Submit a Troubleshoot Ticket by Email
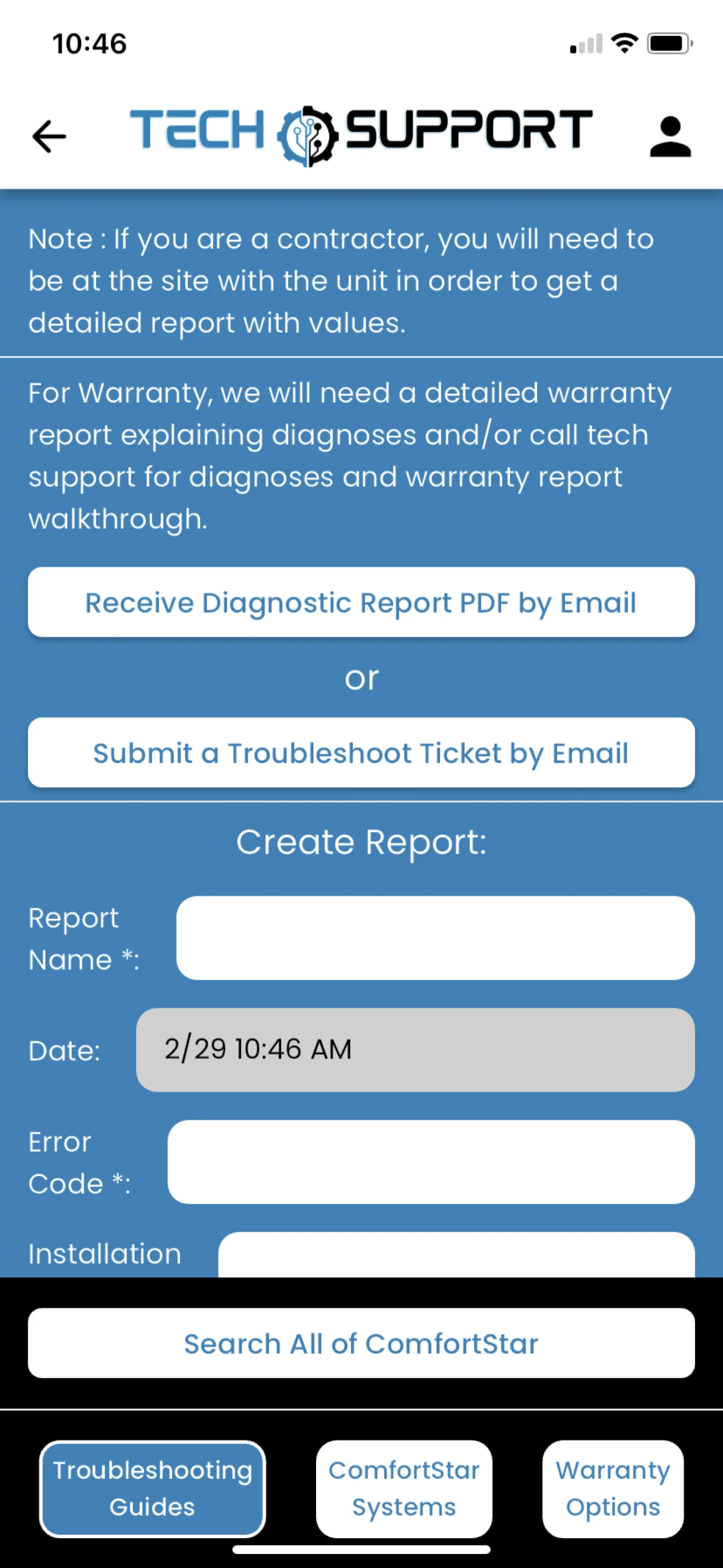The width and height of the screenshot is (723, 1568). point(361,753)
